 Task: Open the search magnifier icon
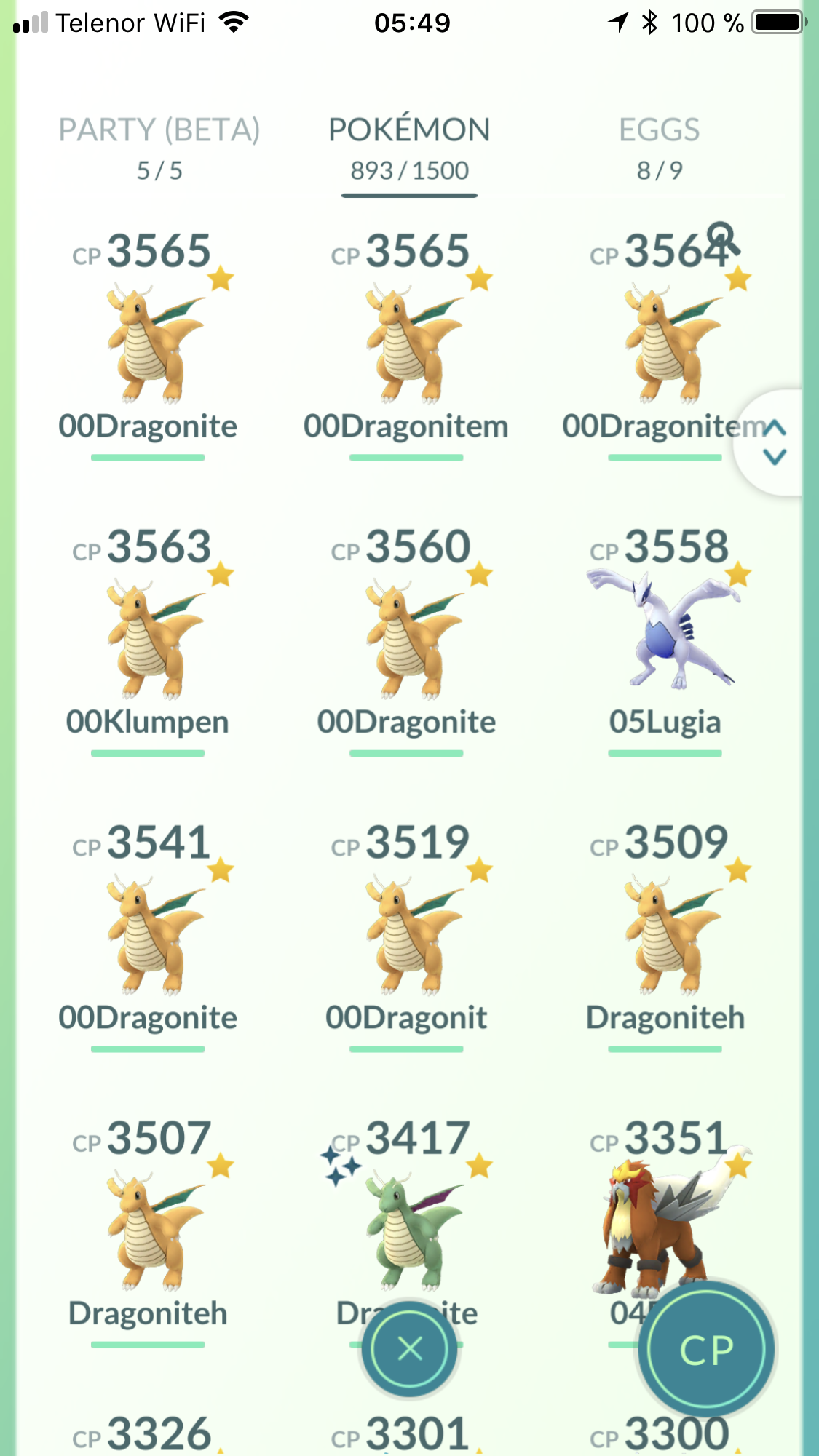(x=723, y=239)
